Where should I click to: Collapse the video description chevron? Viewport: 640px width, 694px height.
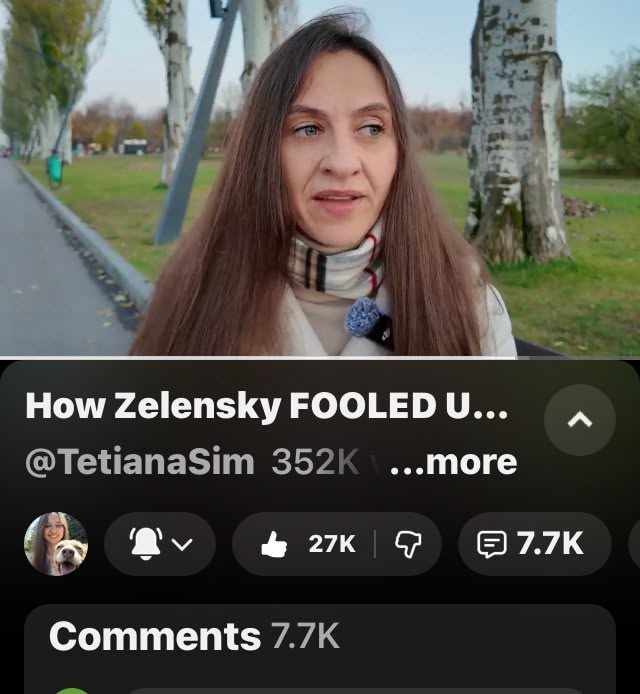(x=580, y=420)
